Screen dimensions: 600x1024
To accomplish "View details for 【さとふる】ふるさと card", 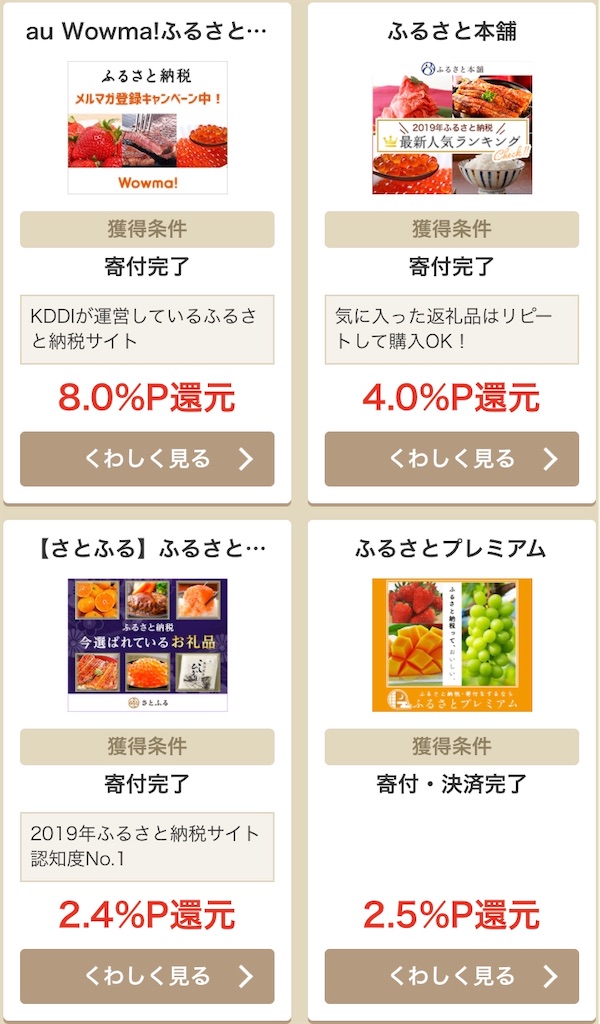I will pyautogui.click(x=147, y=976).
